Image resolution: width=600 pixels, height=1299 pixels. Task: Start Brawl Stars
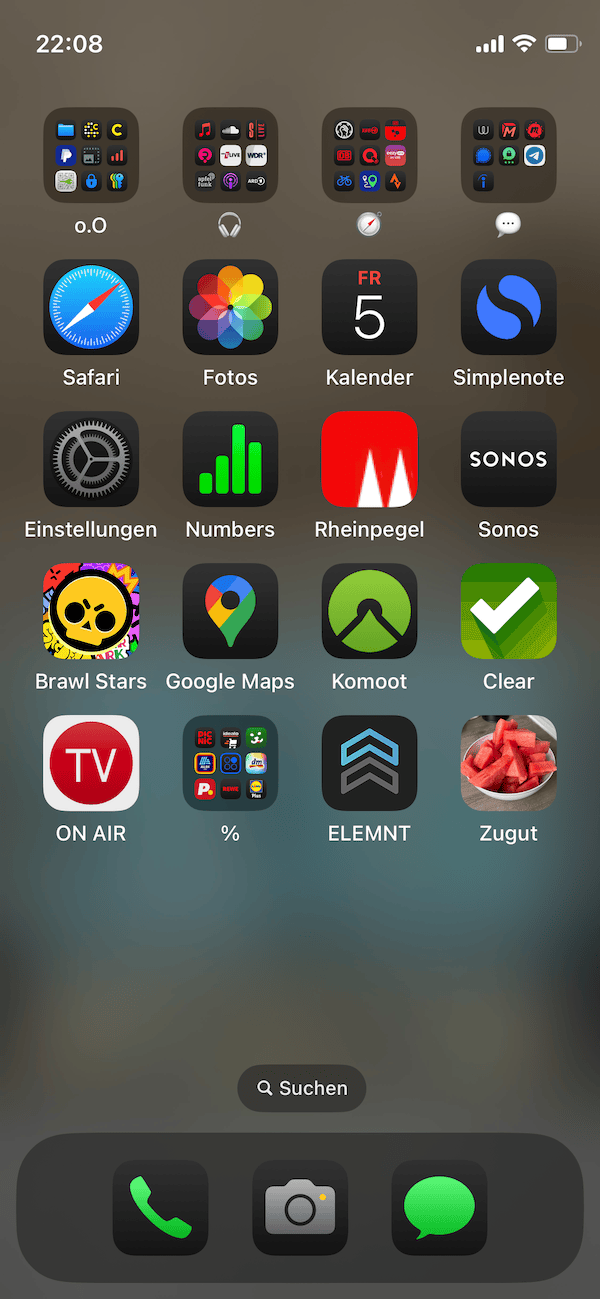point(91,611)
